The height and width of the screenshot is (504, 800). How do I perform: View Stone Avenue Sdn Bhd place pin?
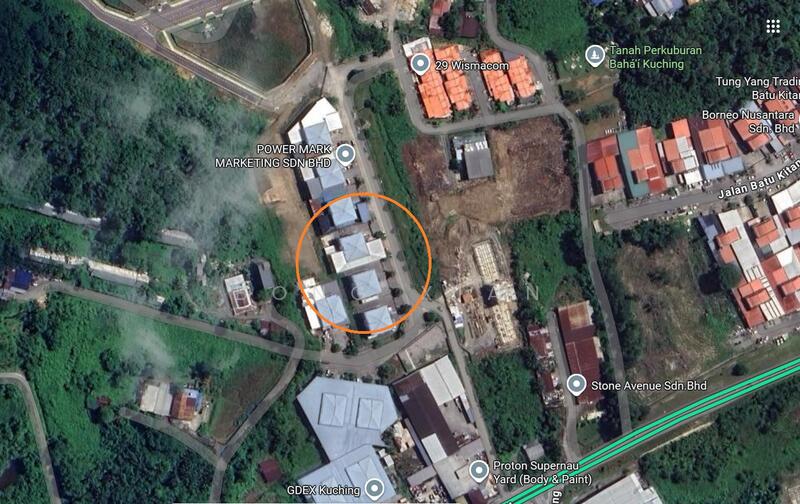pyautogui.click(x=576, y=384)
